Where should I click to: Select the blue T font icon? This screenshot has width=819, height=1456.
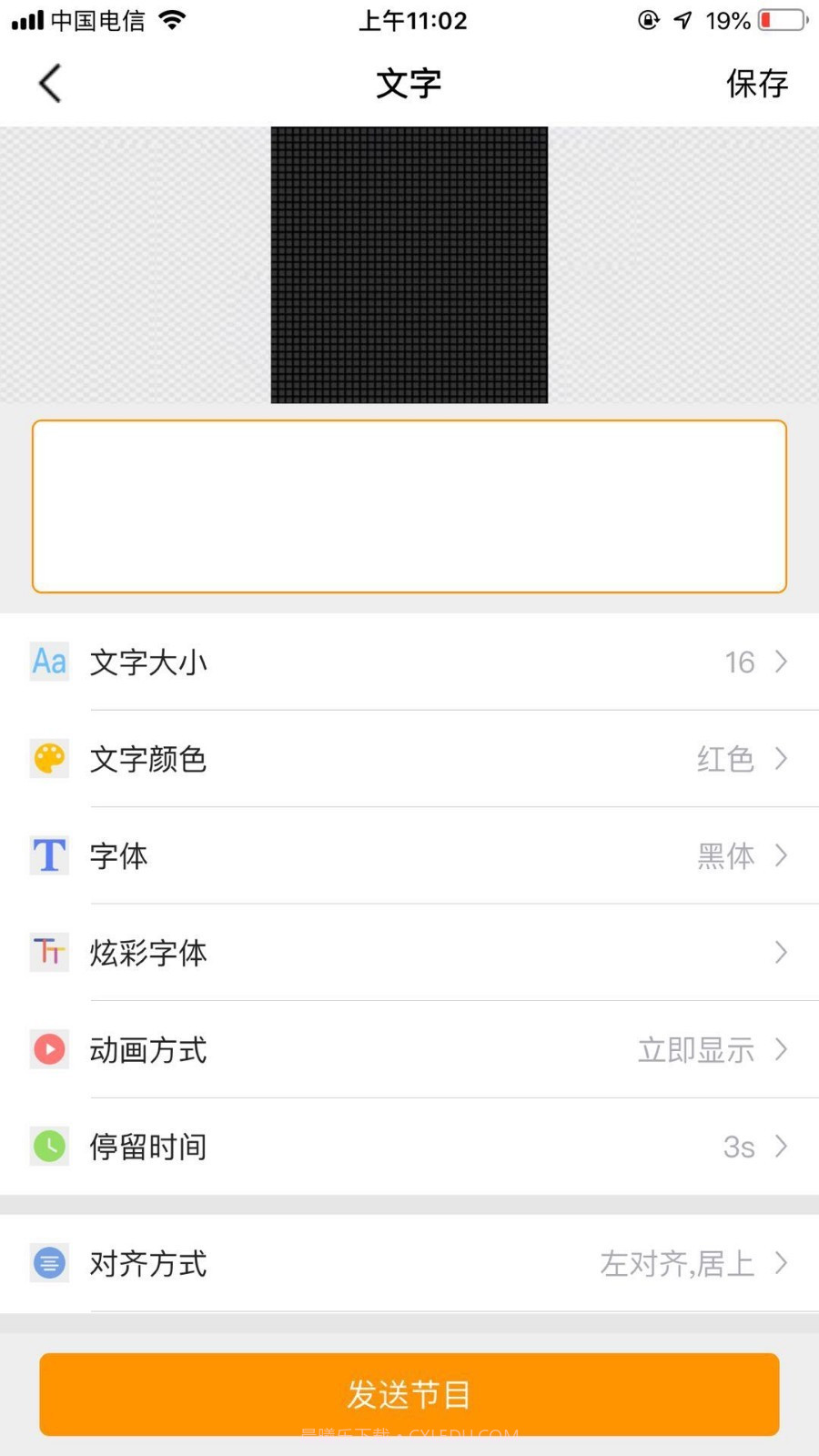click(x=49, y=855)
